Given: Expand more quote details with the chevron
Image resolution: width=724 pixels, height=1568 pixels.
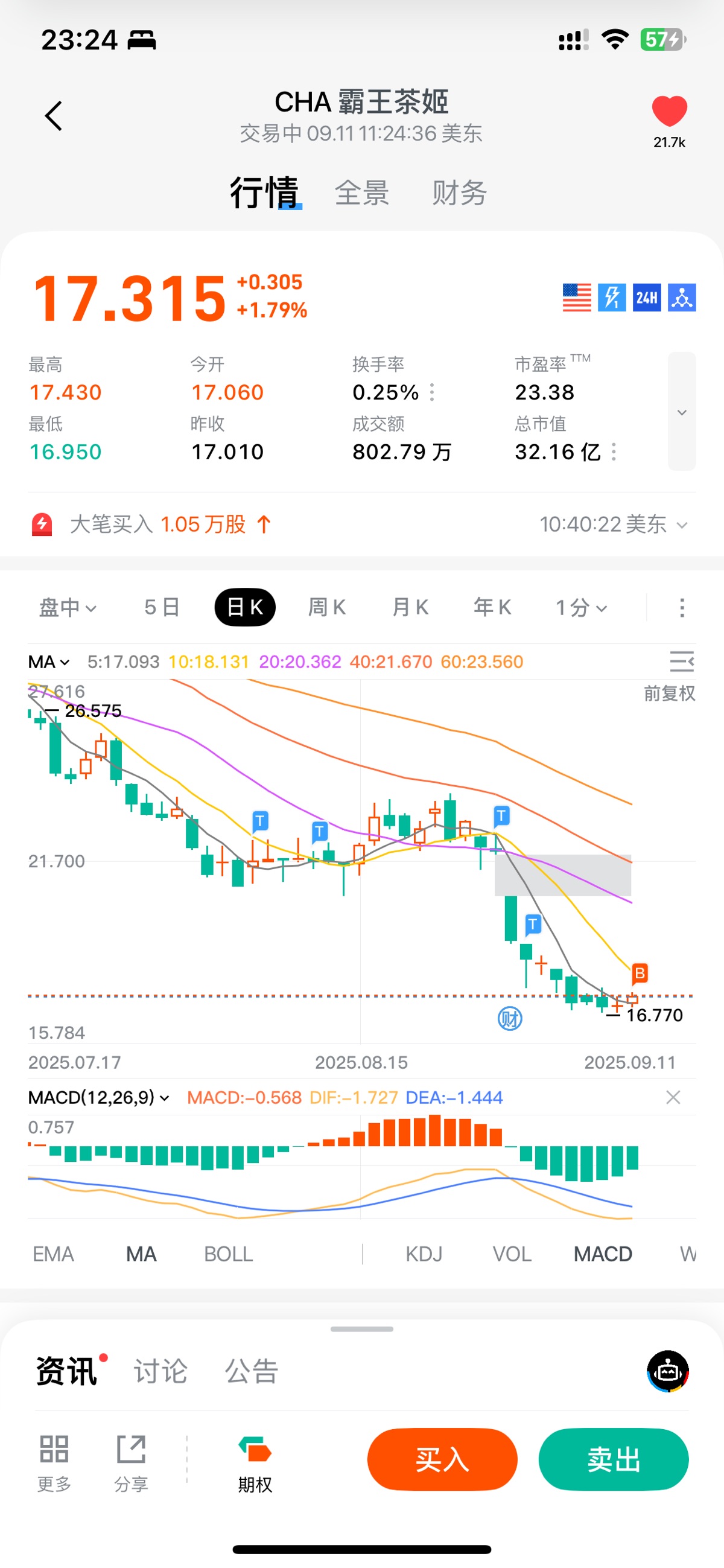Looking at the screenshot, I should 681,412.
